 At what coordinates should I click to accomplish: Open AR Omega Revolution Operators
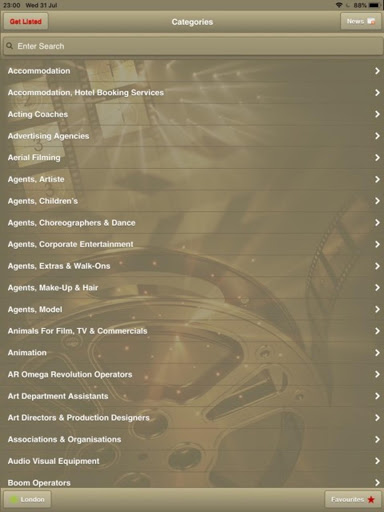point(192,374)
